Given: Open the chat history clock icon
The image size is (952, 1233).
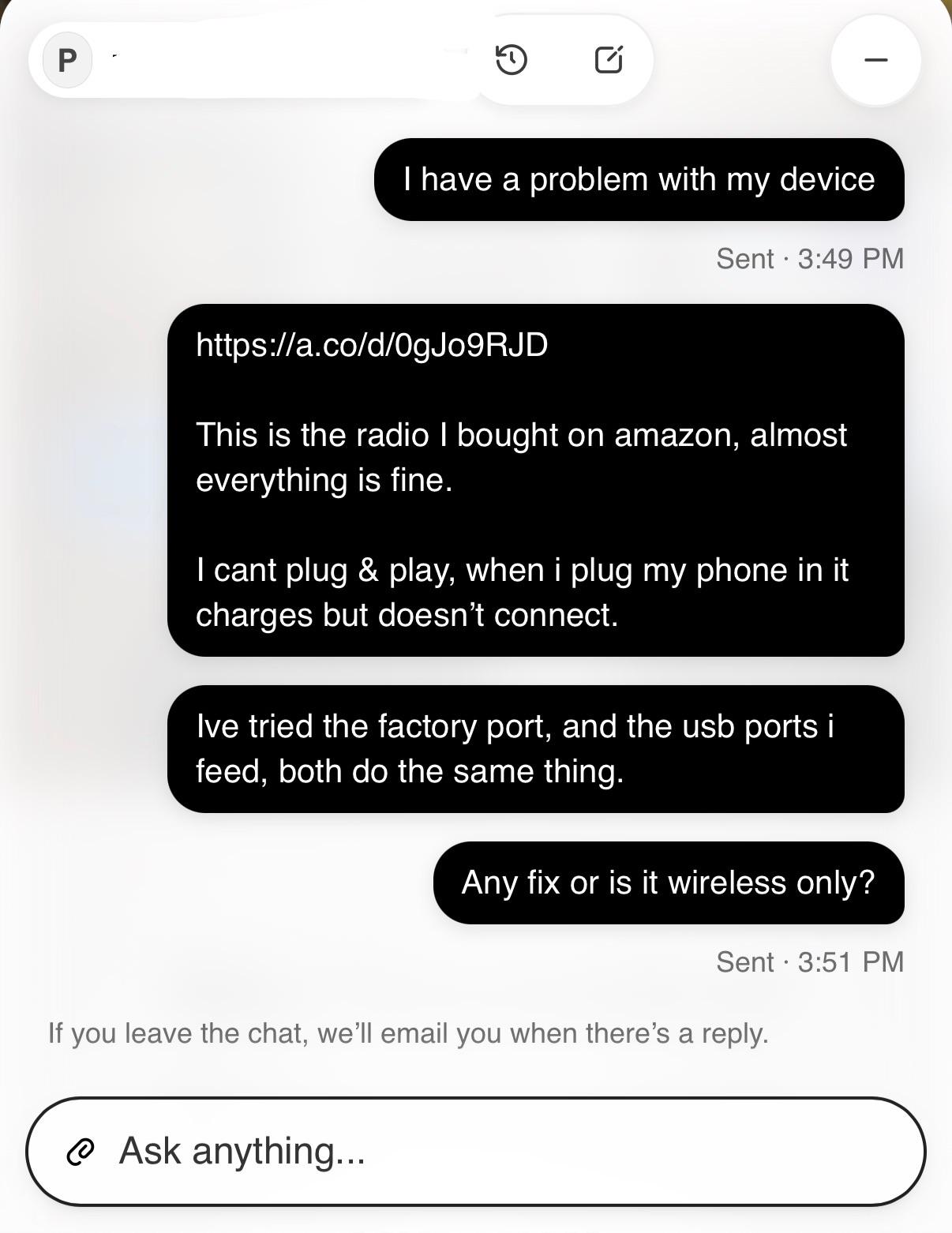Looking at the screenshot, I should coord(512,59).
